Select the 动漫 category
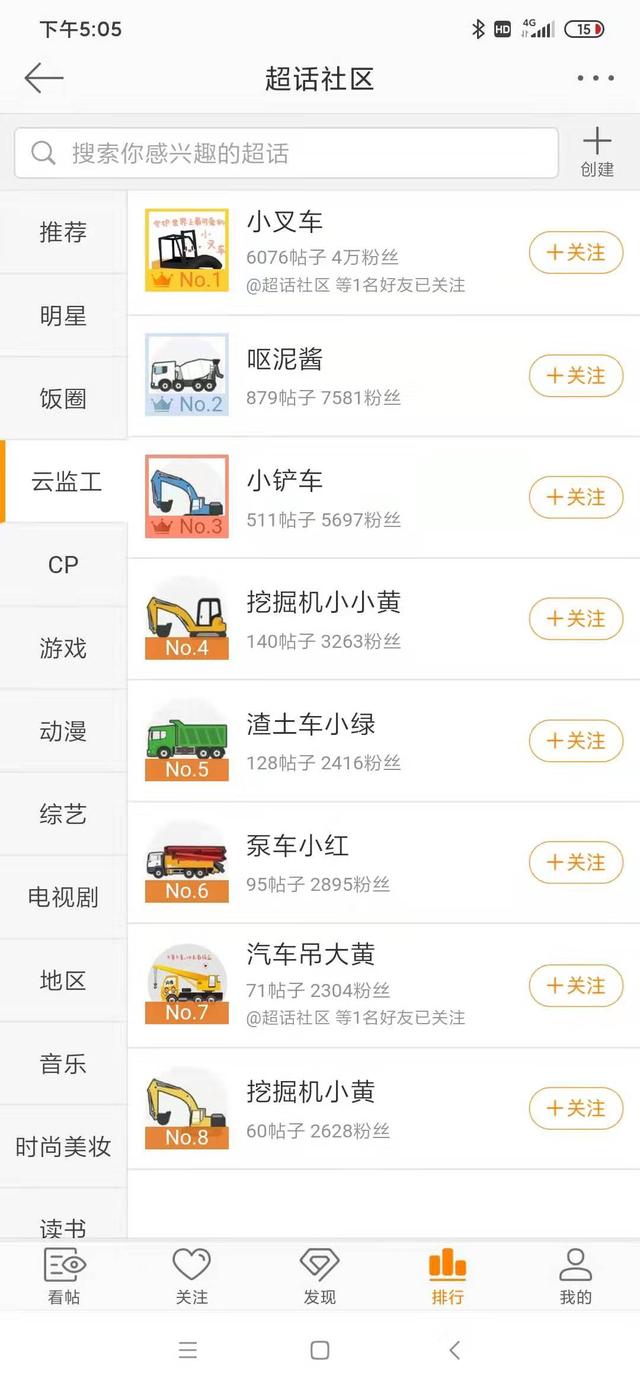This screenshot has width=640, height=1387. 63,731
